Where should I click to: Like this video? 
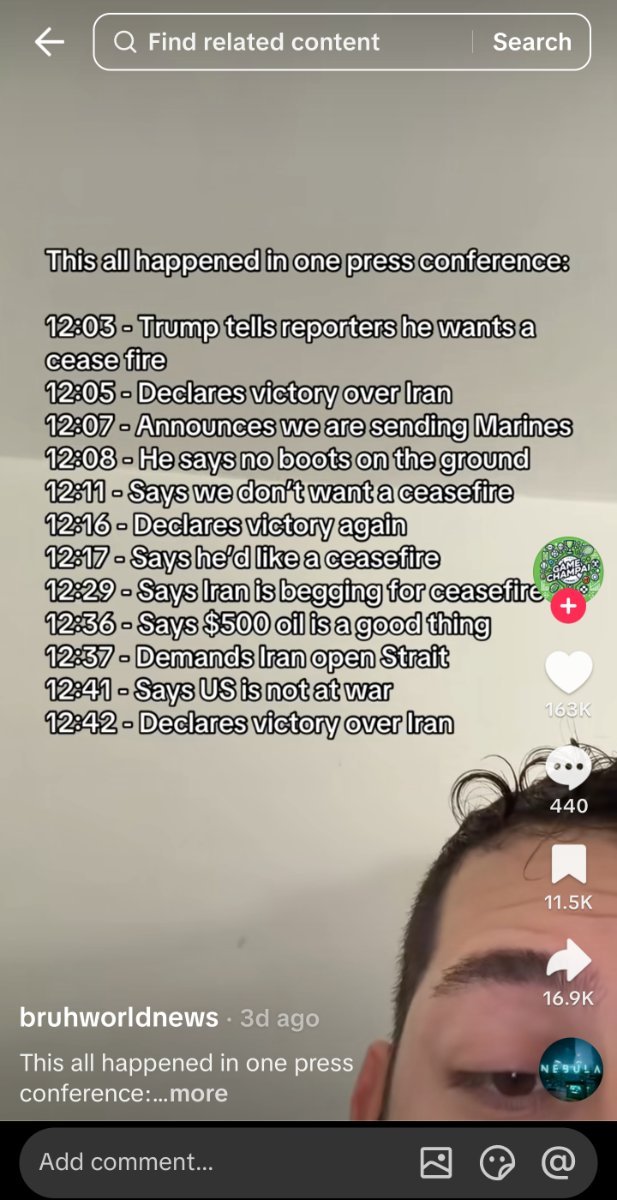(x=568, y=672)
